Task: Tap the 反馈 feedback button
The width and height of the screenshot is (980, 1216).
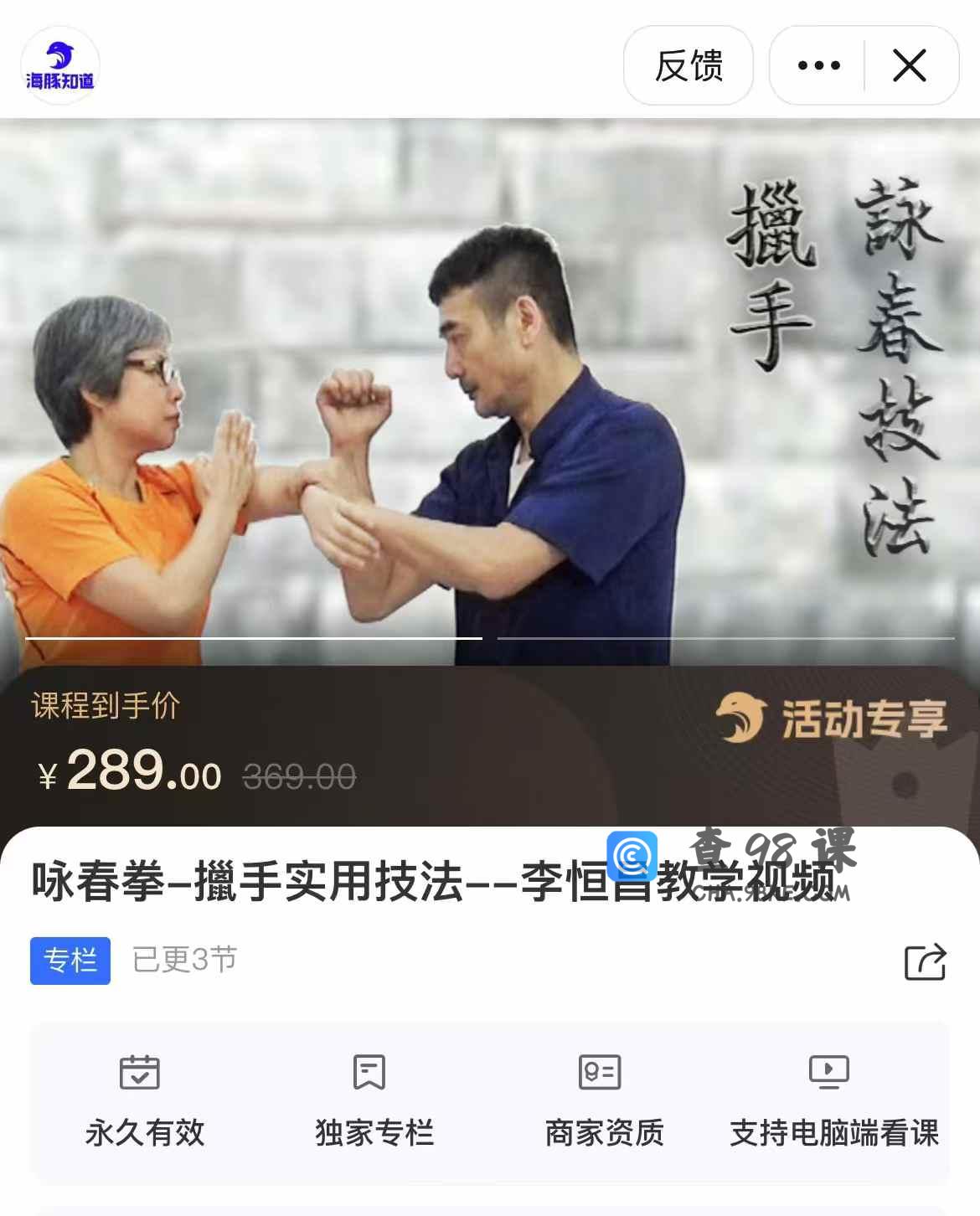Action: point(688,65)
